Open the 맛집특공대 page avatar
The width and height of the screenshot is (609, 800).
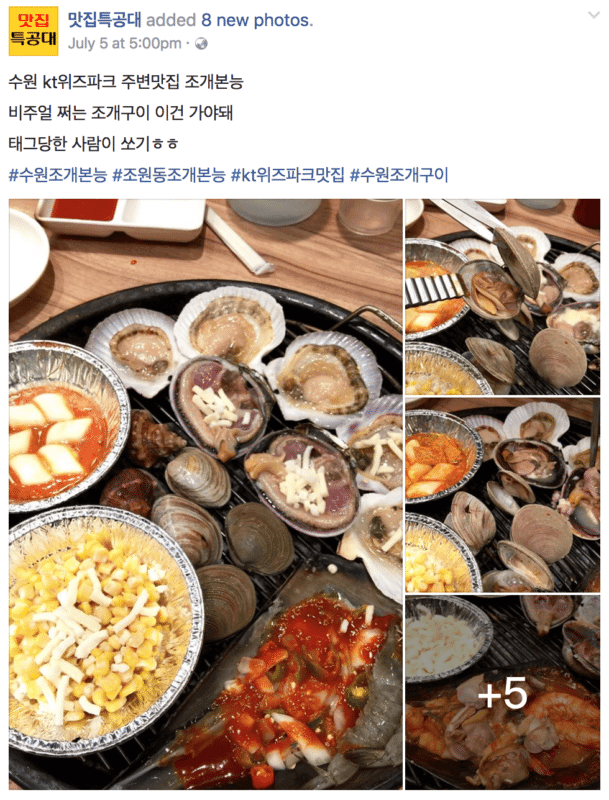tap(33, 29)
